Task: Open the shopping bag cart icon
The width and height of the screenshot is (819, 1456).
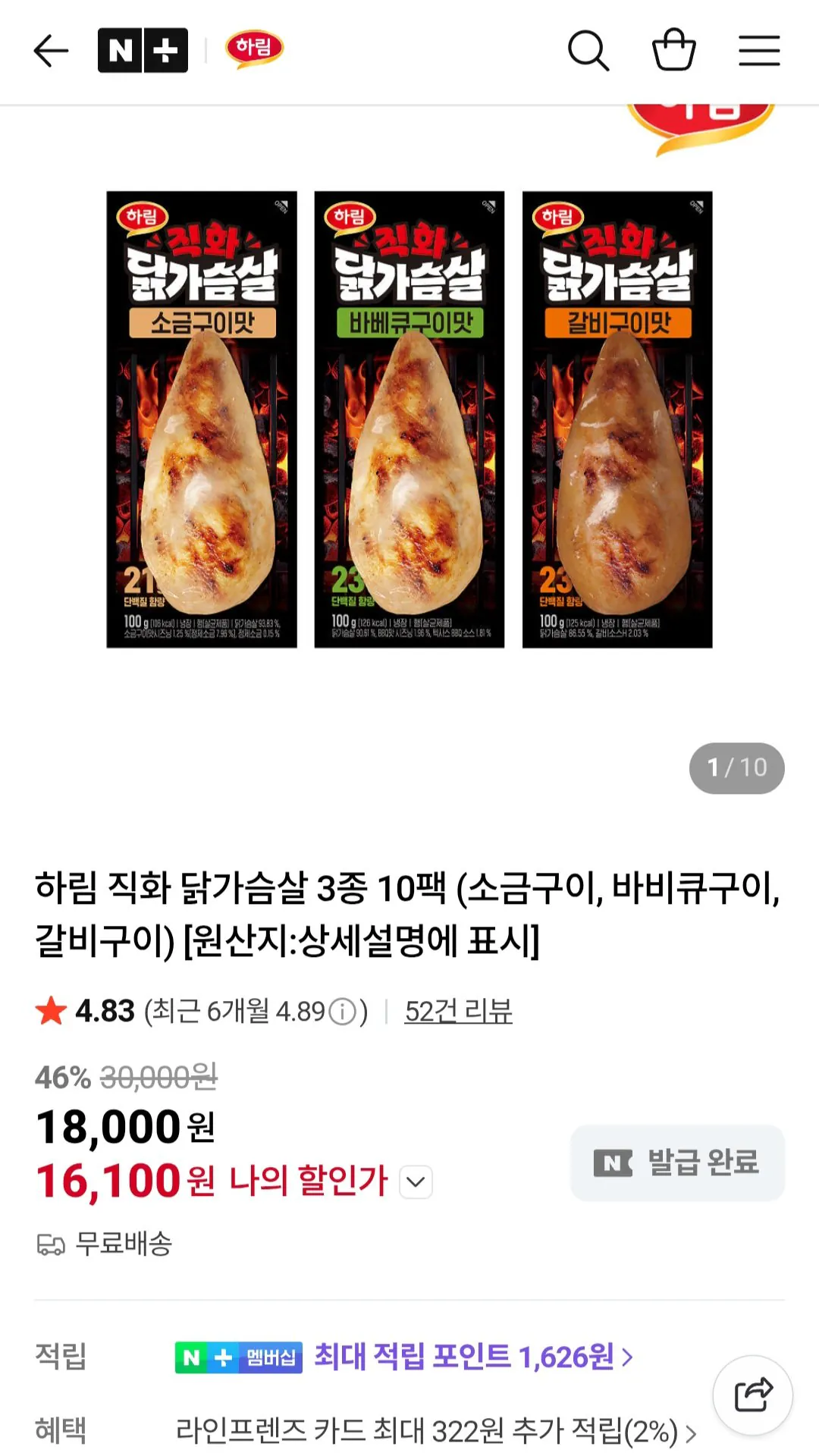Action: coord(675,52)
